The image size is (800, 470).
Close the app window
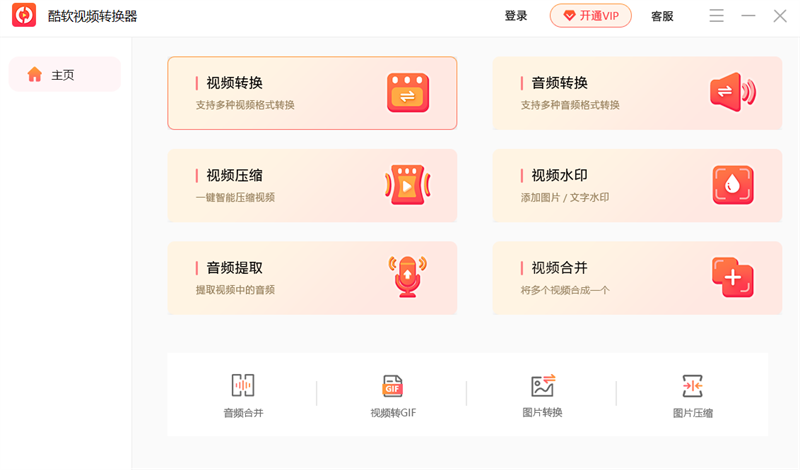[x=780, y=16]
